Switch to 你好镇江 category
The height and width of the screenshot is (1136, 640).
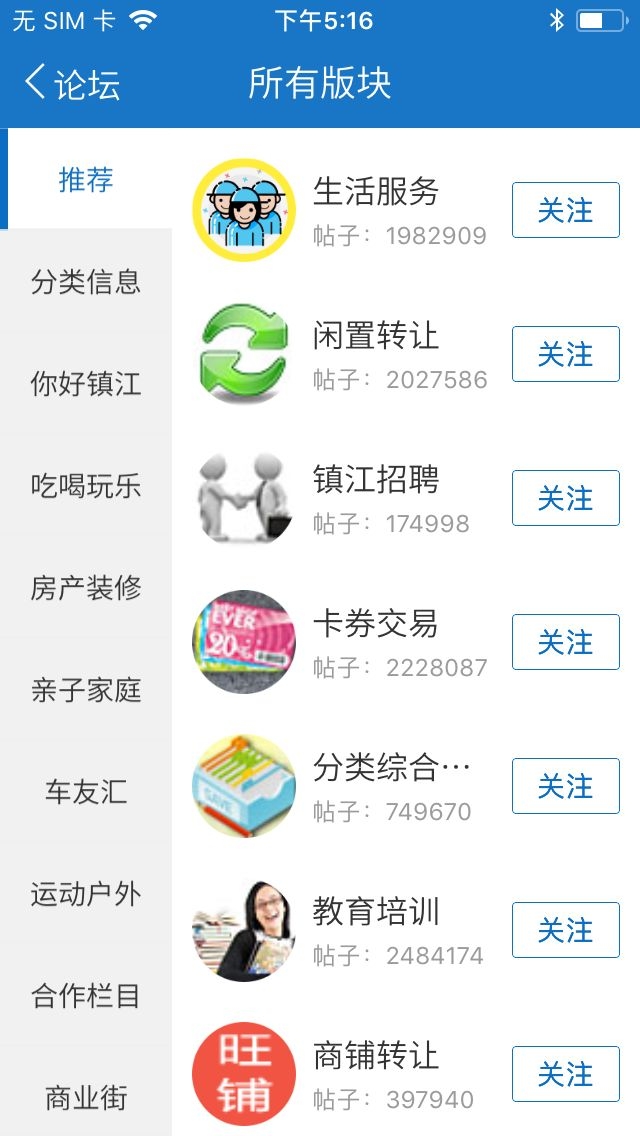[86, 384]
